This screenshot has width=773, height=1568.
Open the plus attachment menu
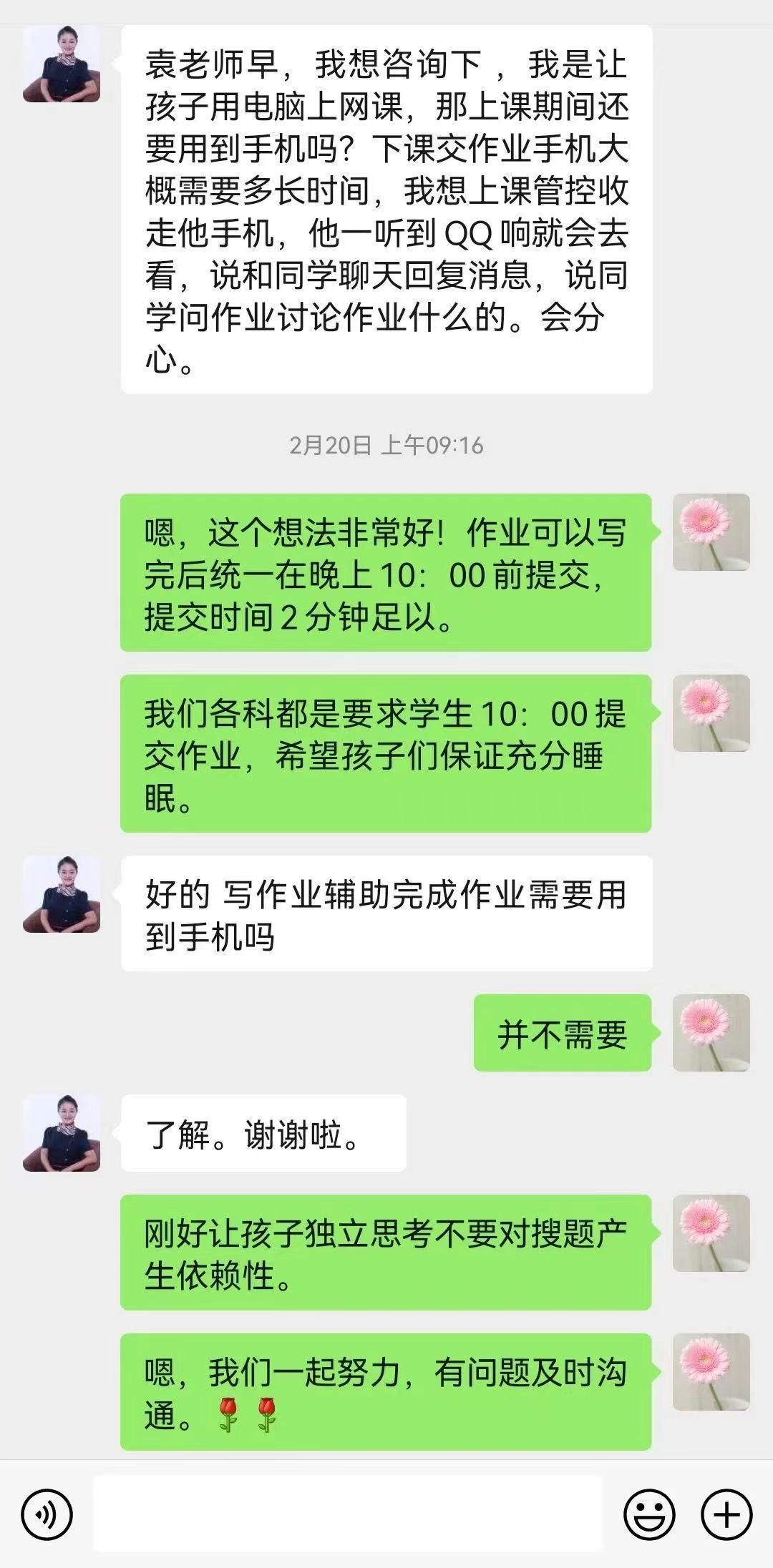(x=726, y=1514)
